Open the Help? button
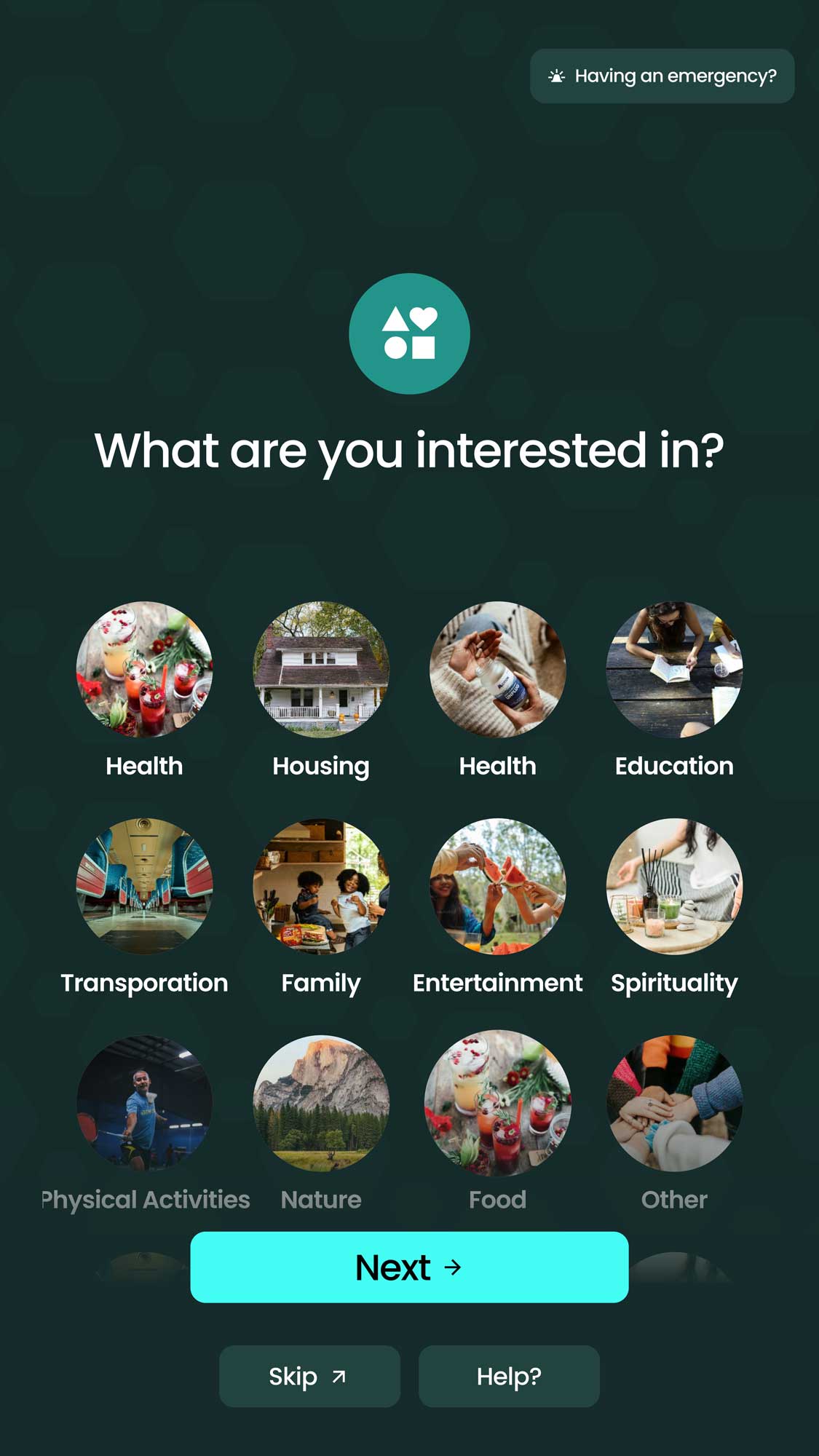 (509, 1377)
